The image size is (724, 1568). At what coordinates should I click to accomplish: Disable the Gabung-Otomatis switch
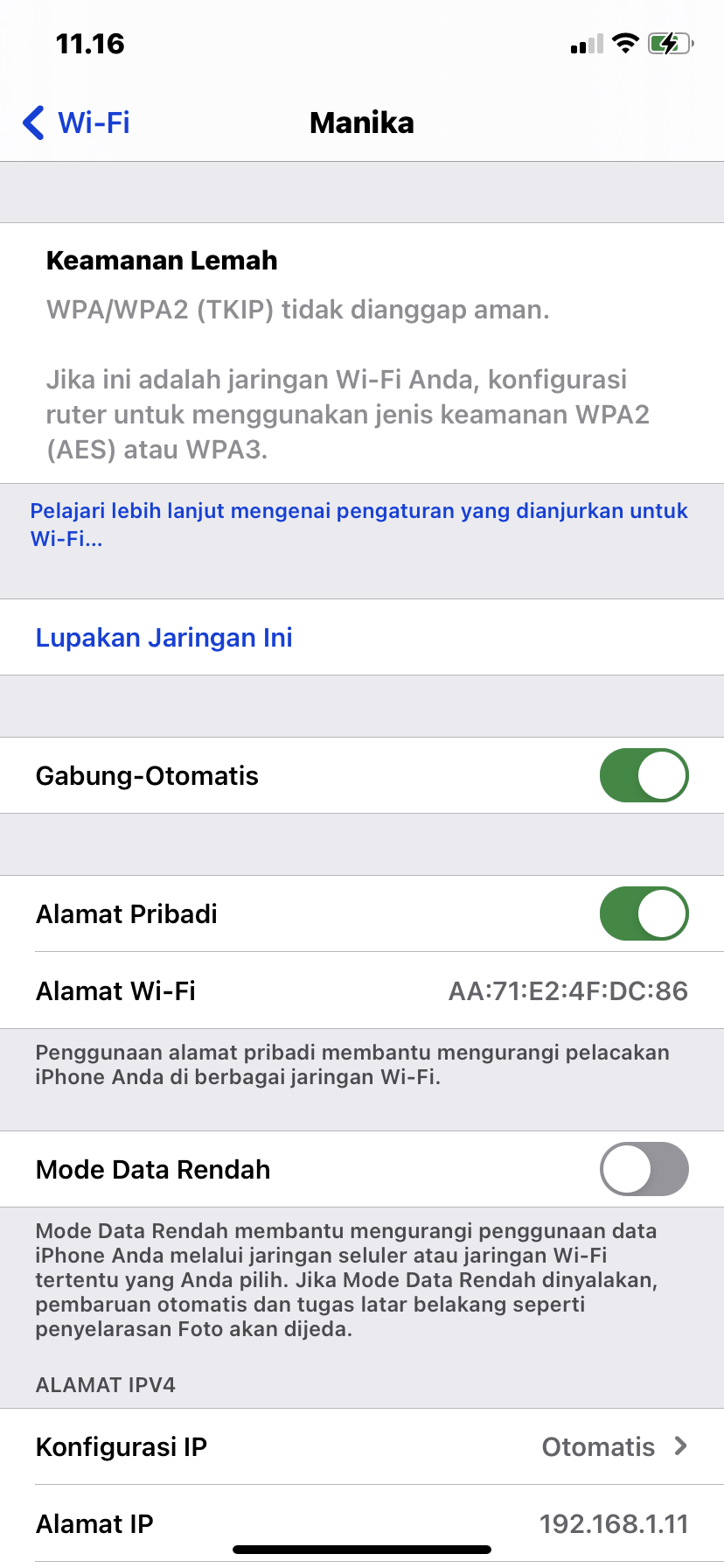coord(644,775)
